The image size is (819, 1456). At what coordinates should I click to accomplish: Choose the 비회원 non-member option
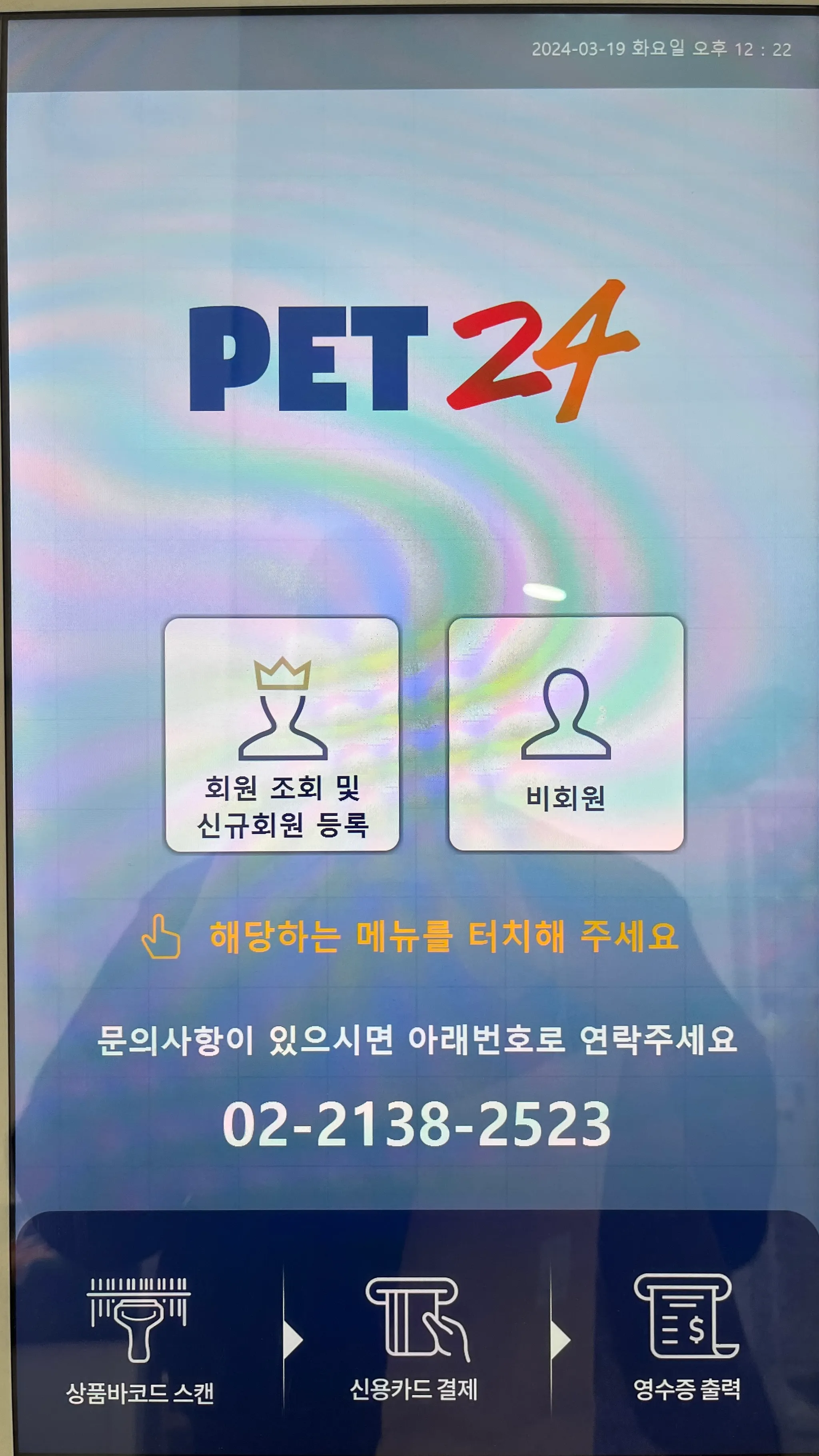(566, 734)
